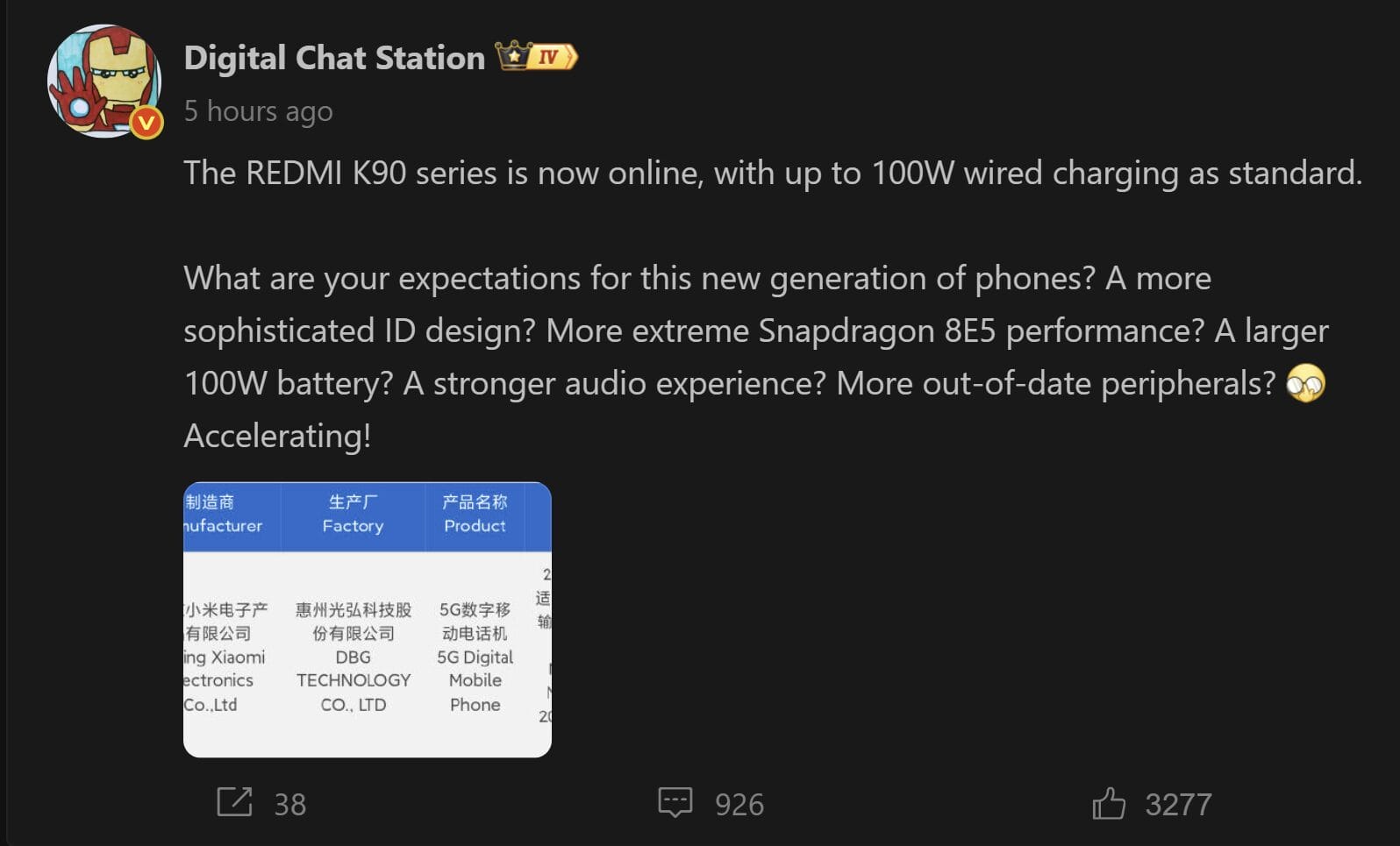
Task: Repost this REDMI K90 post
Action: pos(235,802)
